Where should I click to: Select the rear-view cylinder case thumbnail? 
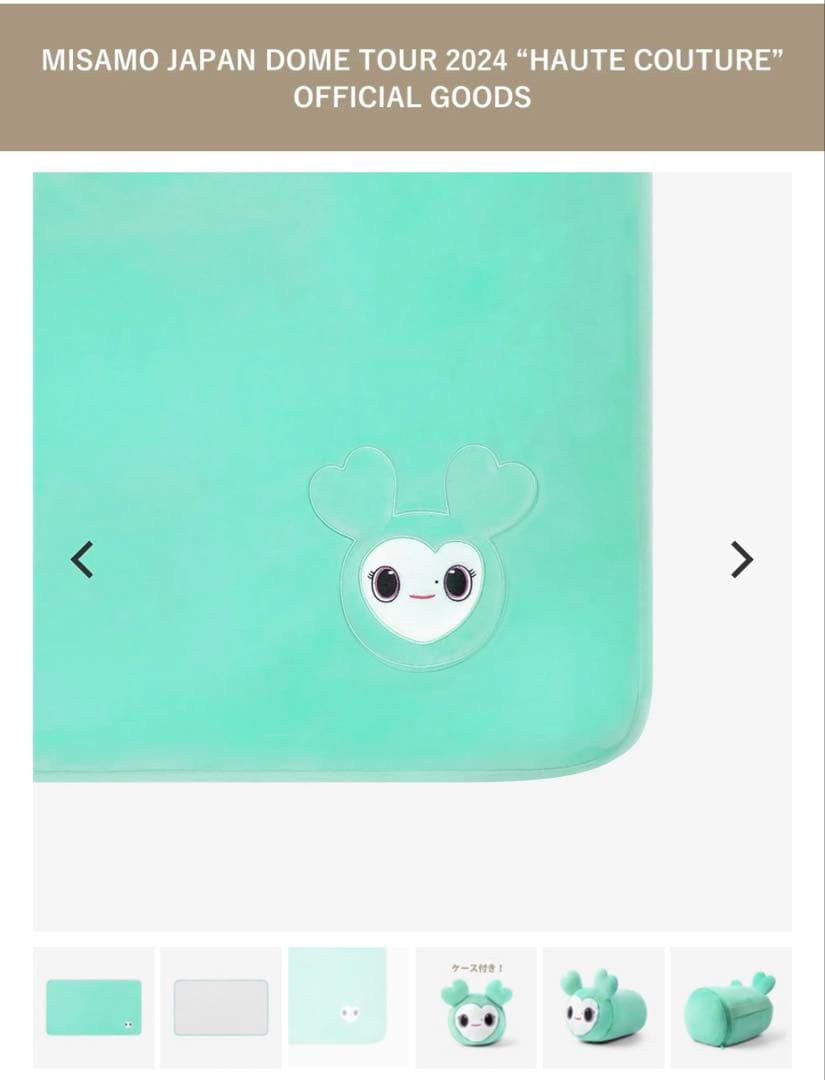click(x=730, y=1007)
